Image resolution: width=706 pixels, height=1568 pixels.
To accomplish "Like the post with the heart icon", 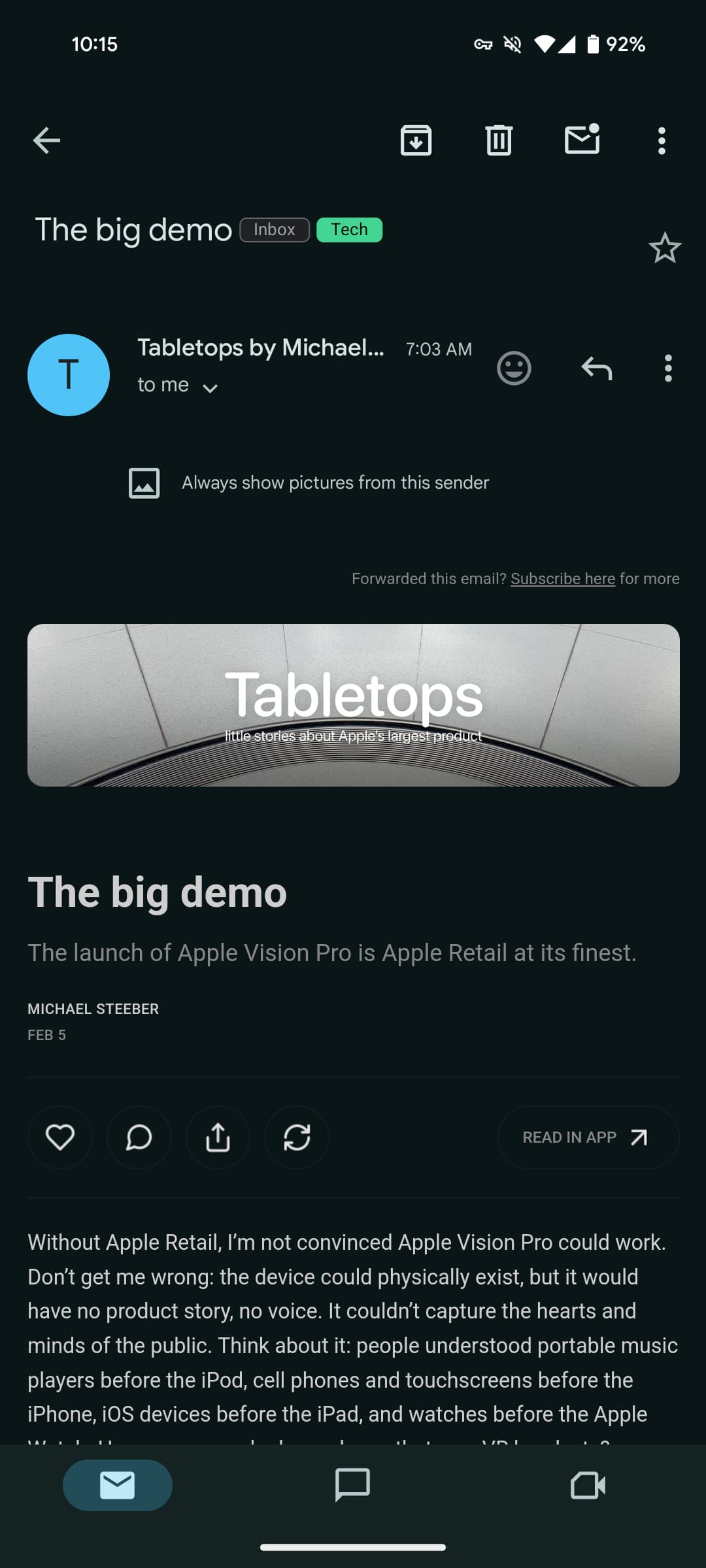I will click(x=60, y=1137).
